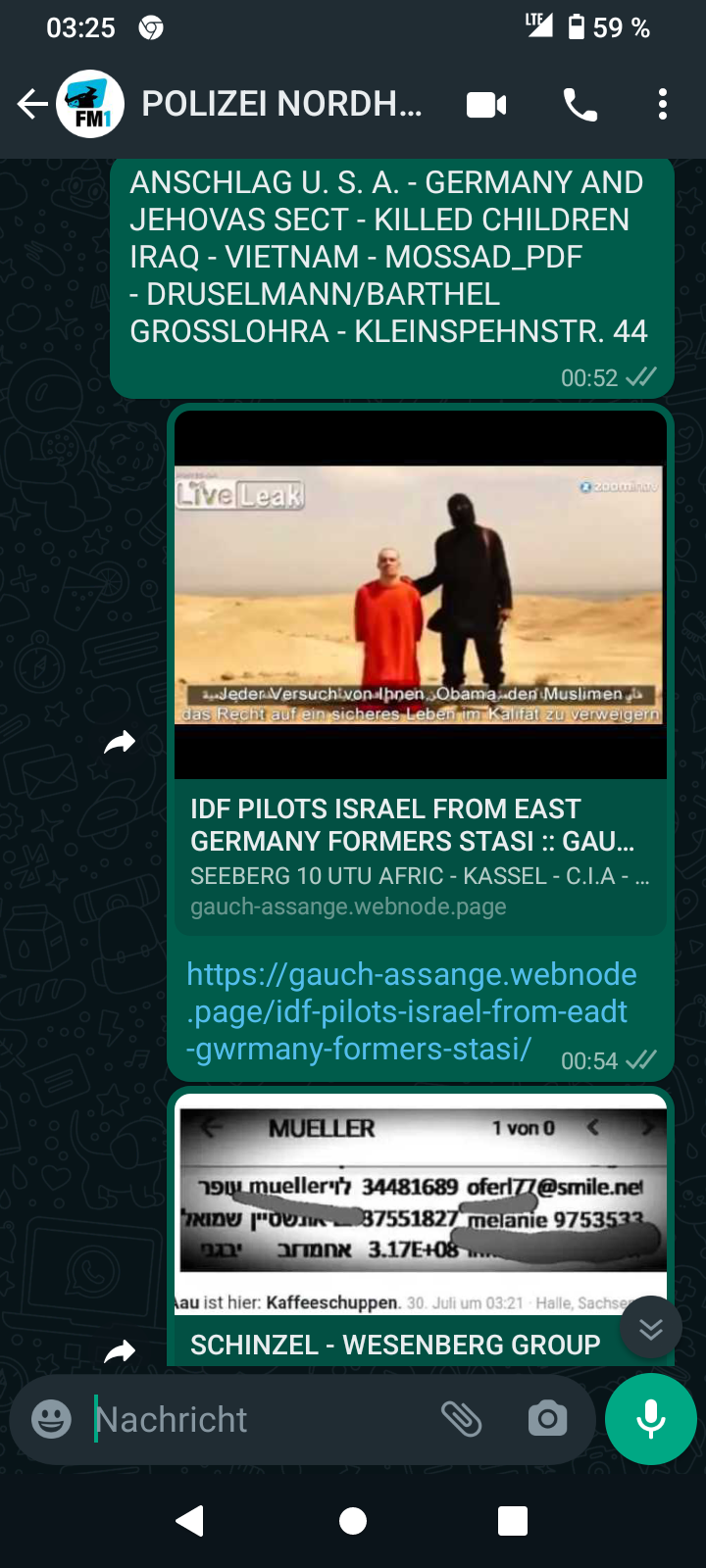
Task: Start a voice call
Action: (x=580, y=105)
